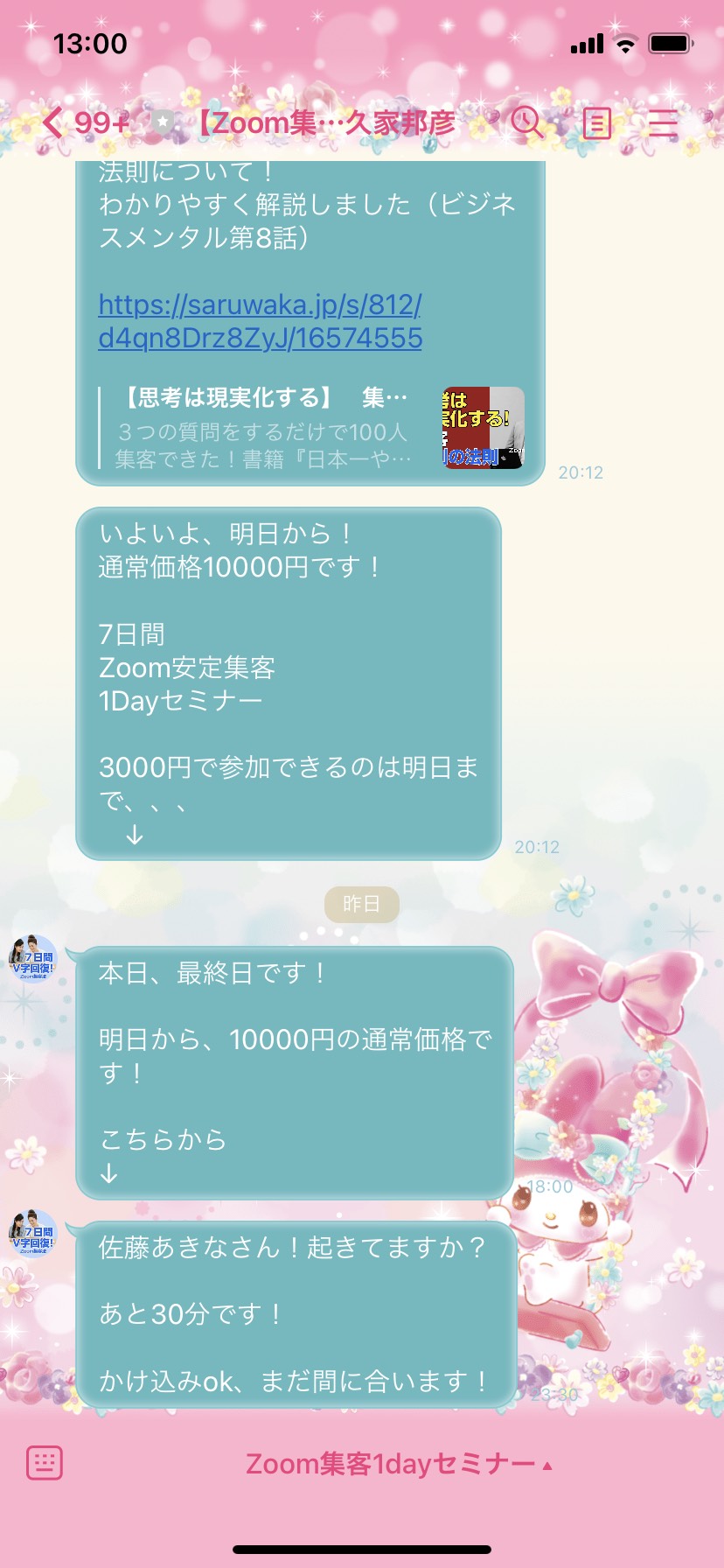Switch to the keyboard input
This screenshot has height=1568, width=724.
(45, 1462)
